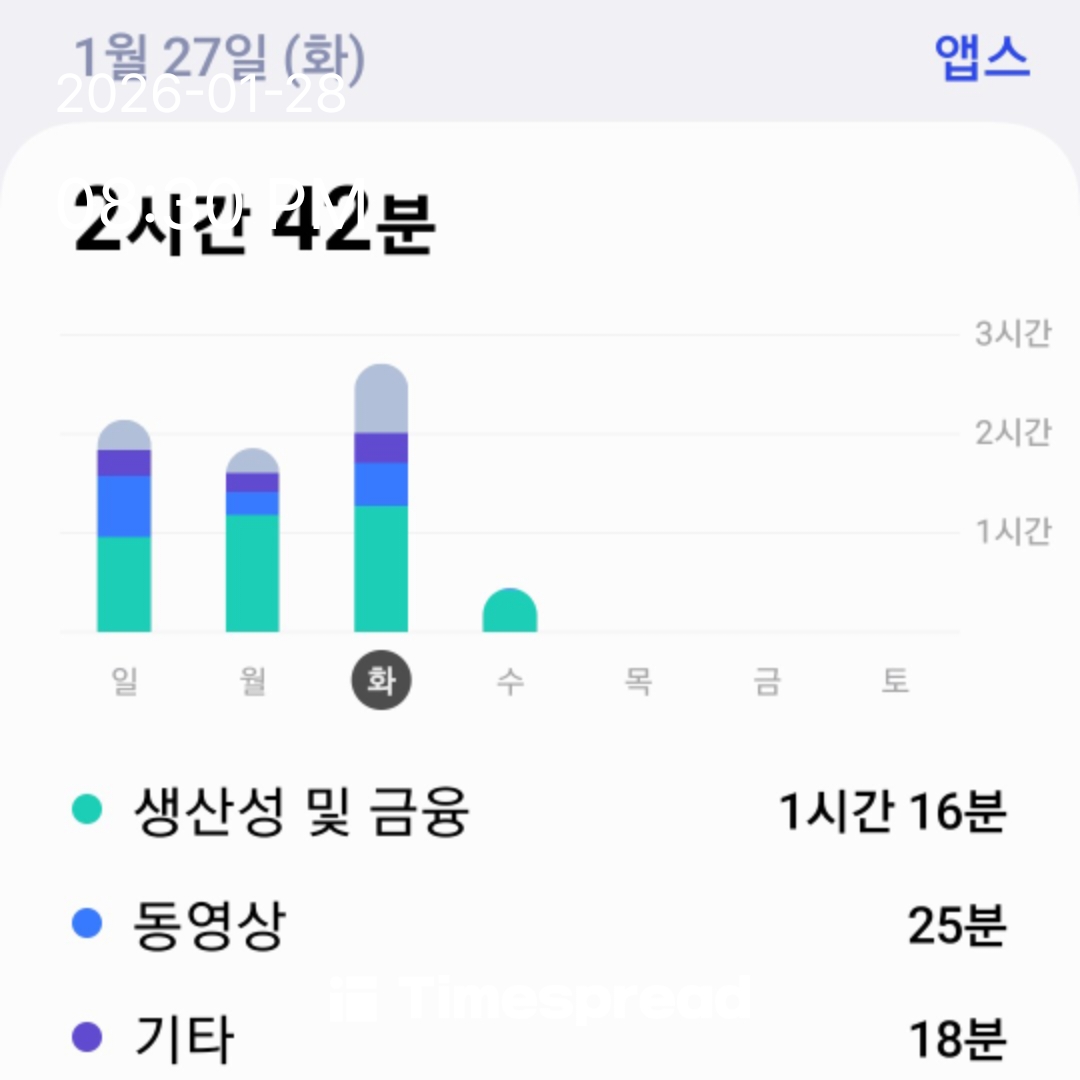Select 일 on the weekly chart
1080x1080 pixels.
(125, 682)
